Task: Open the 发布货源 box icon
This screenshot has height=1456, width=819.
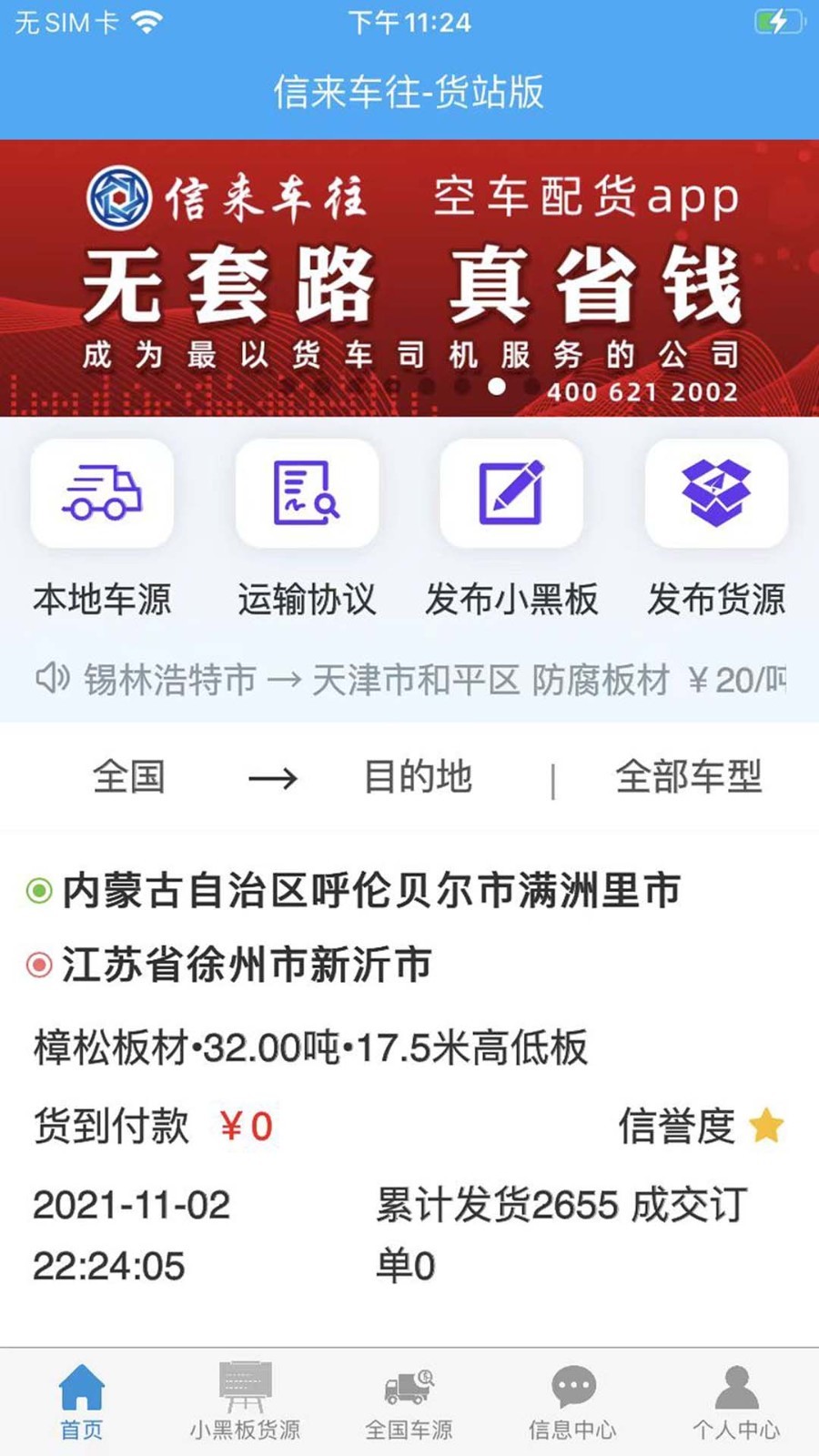Action: coord(717,494)
